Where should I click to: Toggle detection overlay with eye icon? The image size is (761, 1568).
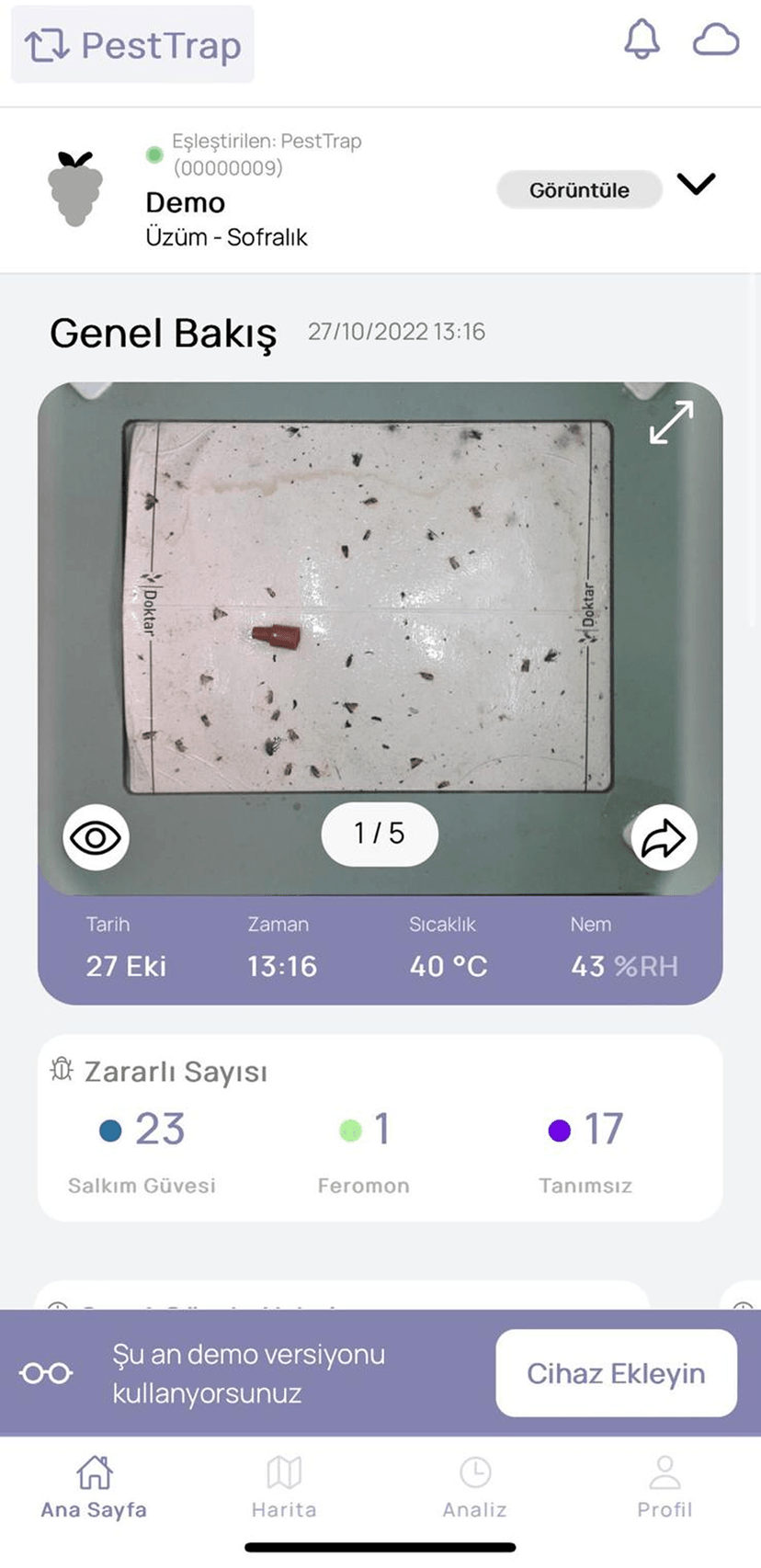pos(96,837)
